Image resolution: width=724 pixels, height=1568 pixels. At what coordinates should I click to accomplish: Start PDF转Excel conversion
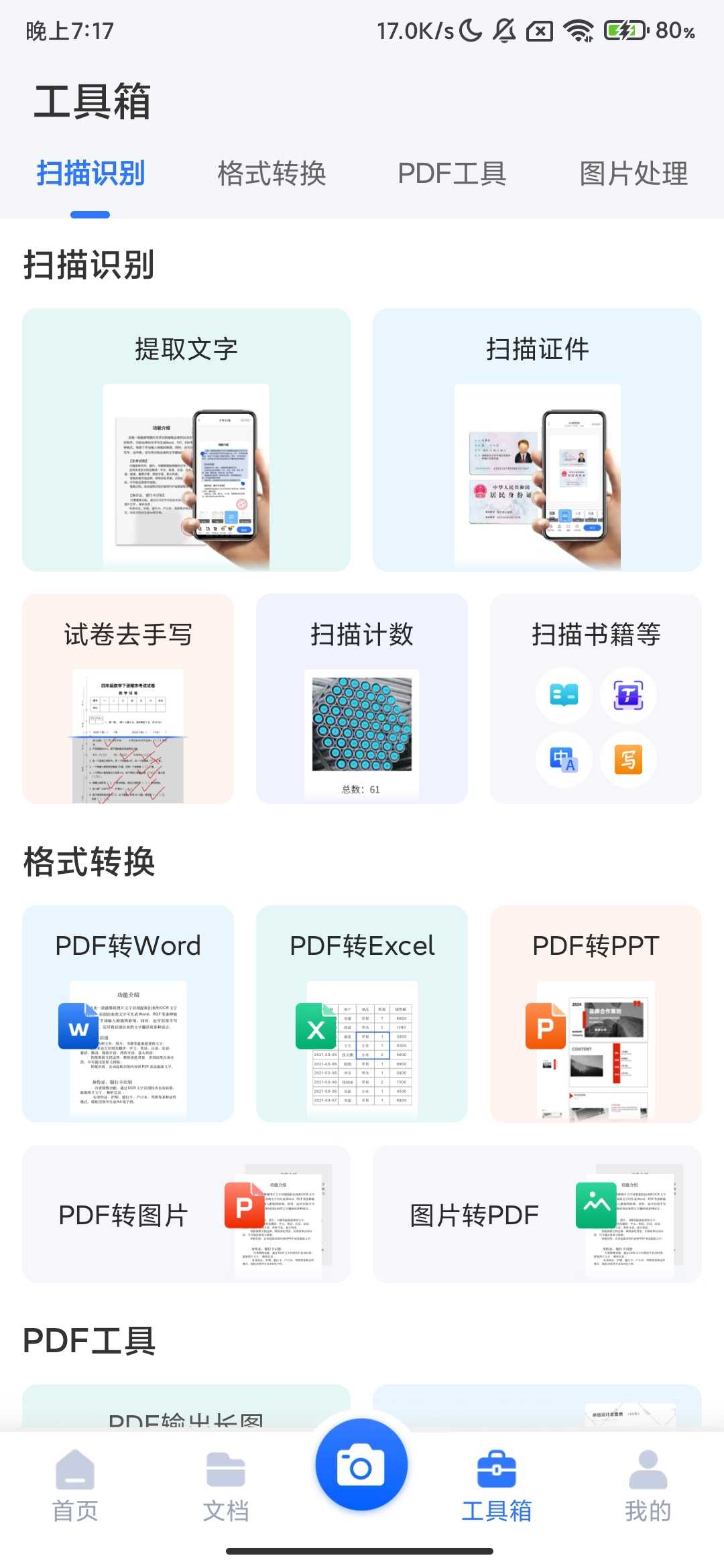[362, 1013]
